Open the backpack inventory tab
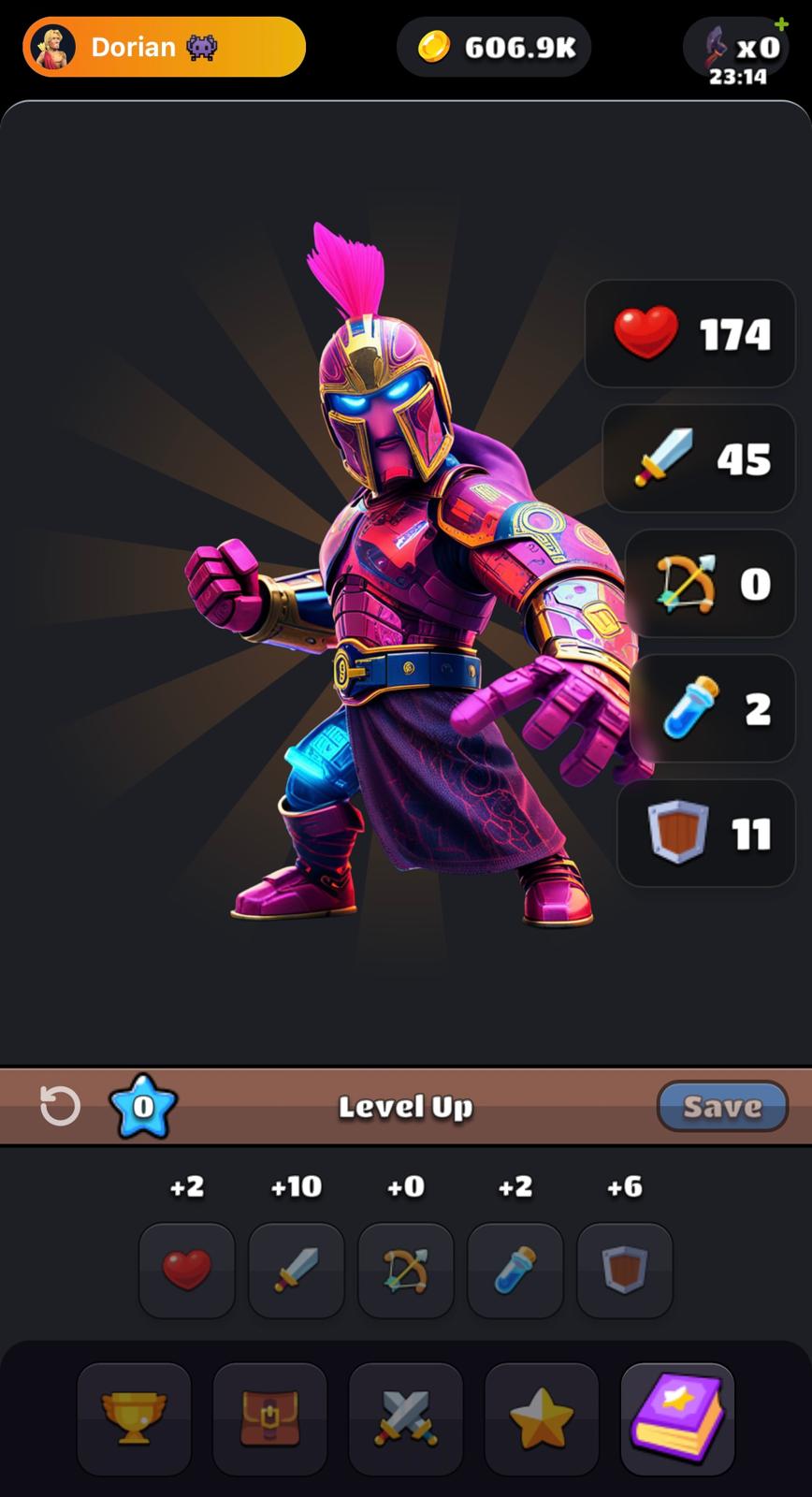 point(270,1418)
